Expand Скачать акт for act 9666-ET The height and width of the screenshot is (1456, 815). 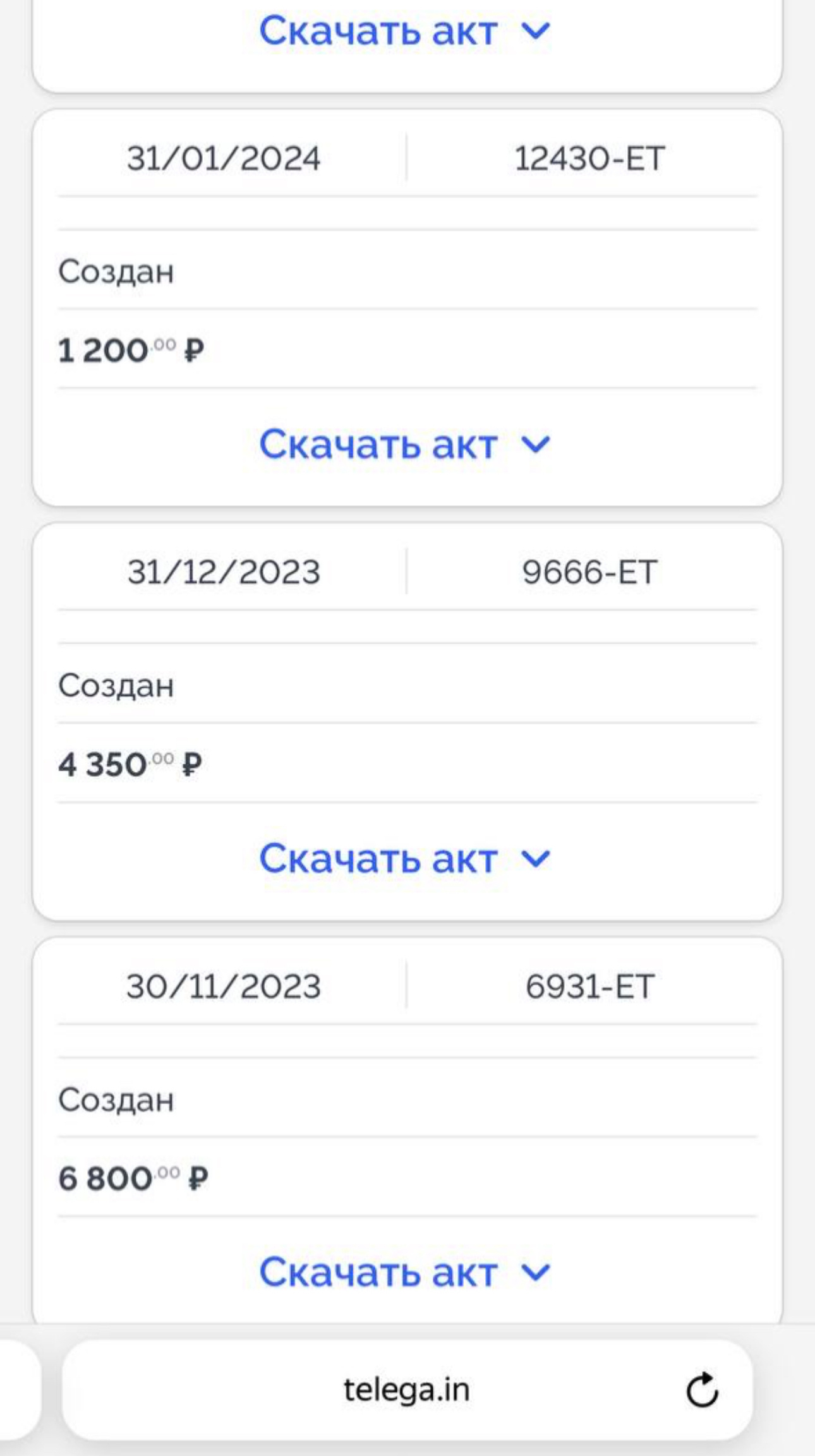click(404, 858)
